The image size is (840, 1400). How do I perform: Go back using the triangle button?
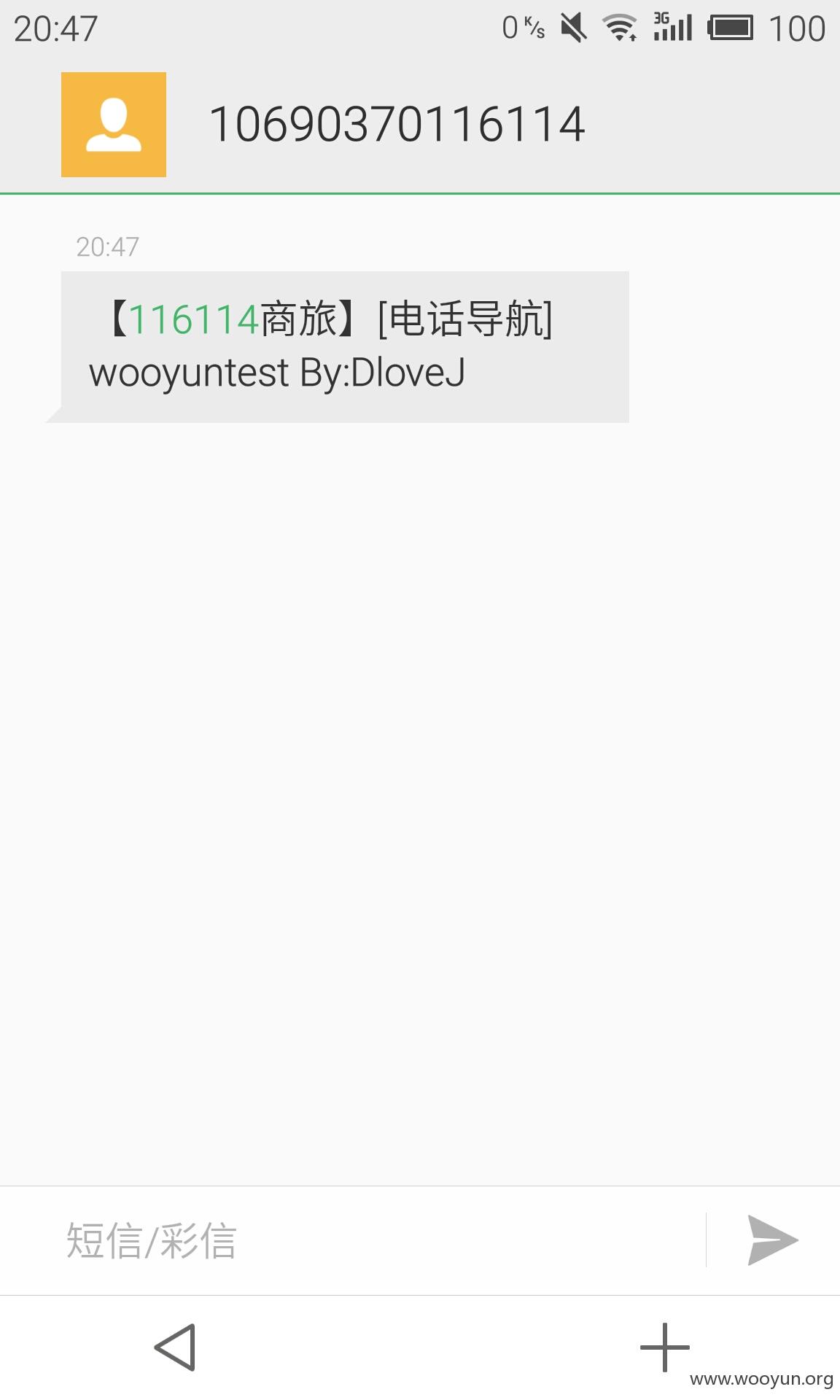tap(175, 1347)
